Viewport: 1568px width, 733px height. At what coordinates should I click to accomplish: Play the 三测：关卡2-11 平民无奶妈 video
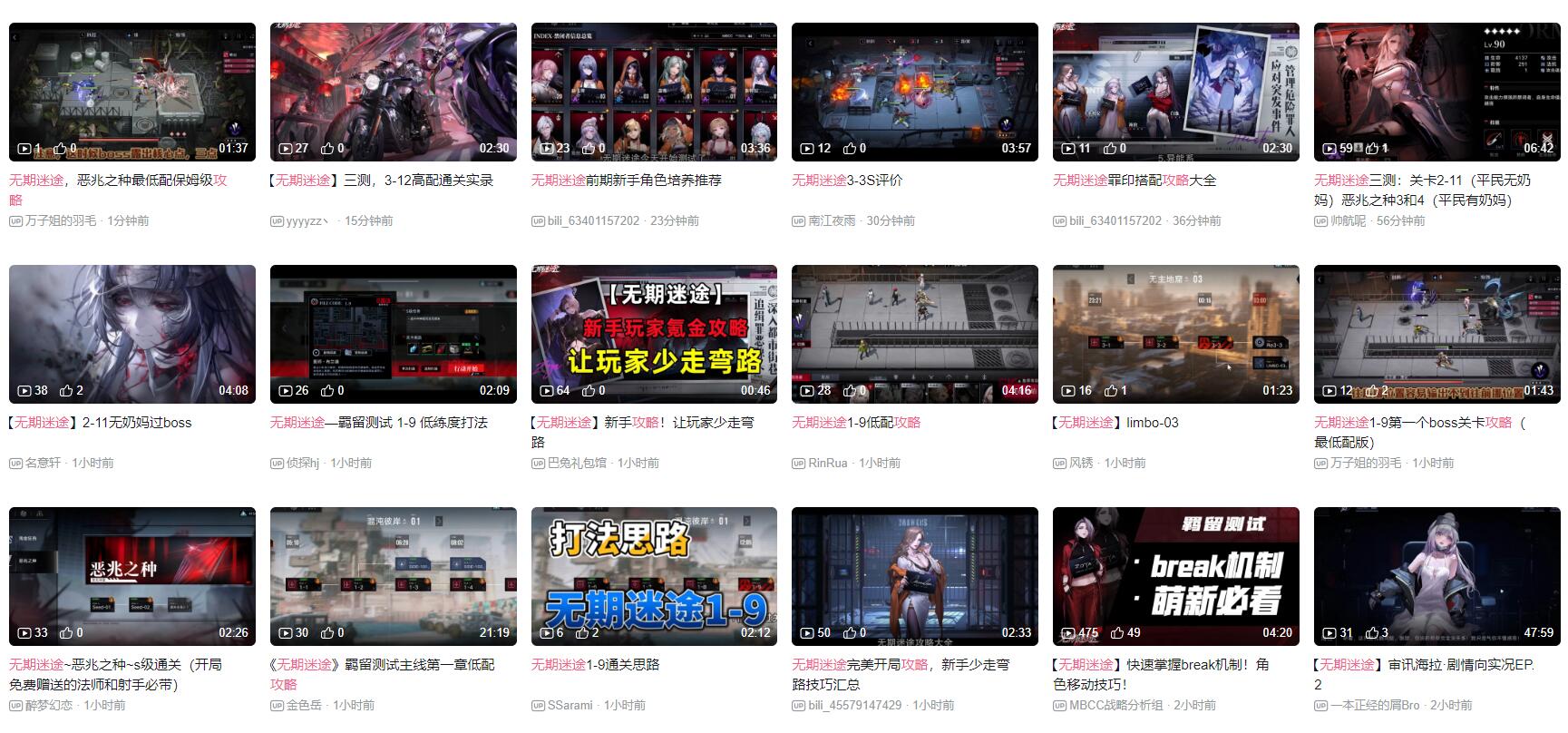point(1437,92)
